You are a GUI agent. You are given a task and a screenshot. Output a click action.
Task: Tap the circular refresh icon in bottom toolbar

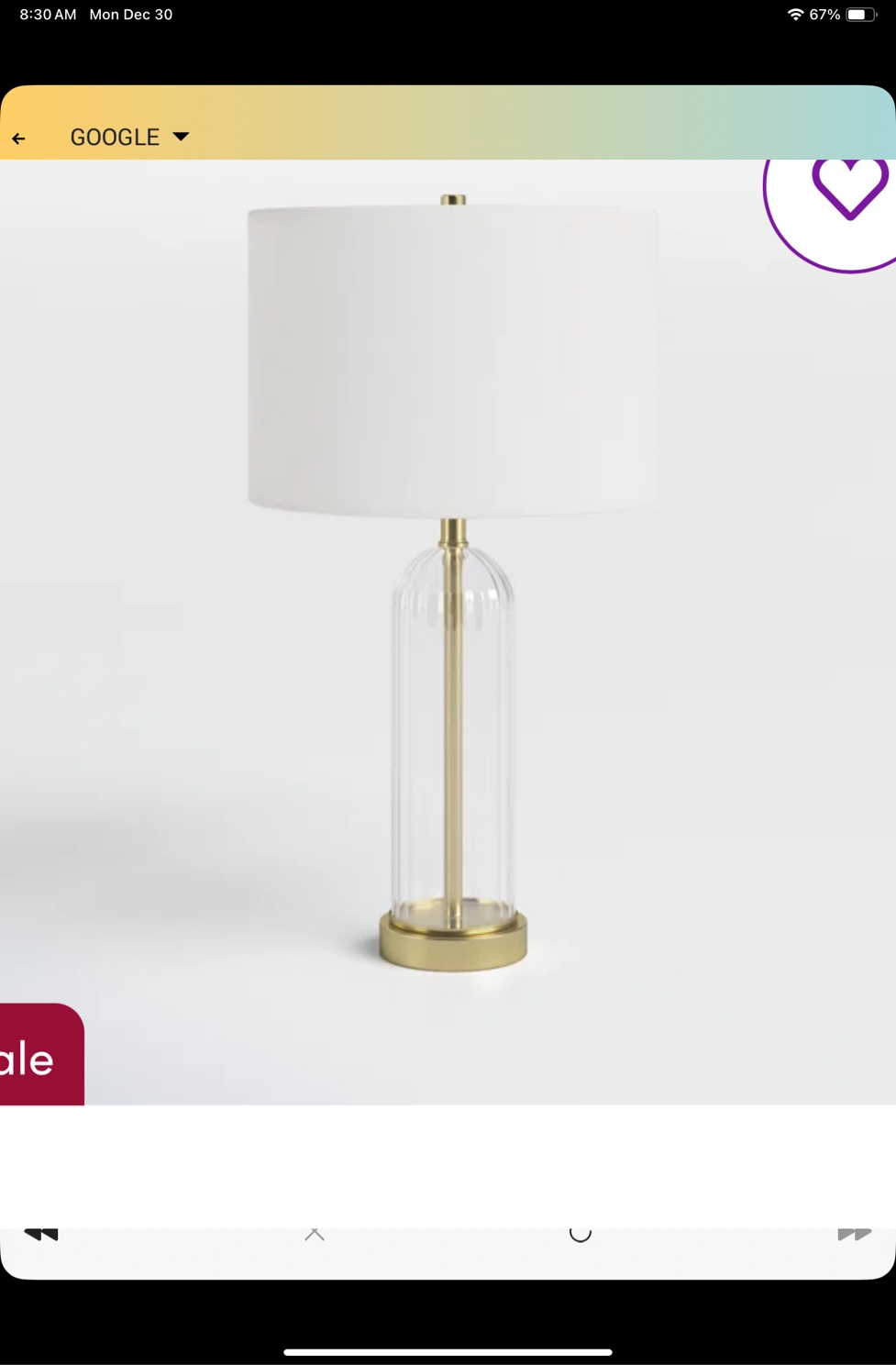click(580, 1232)
